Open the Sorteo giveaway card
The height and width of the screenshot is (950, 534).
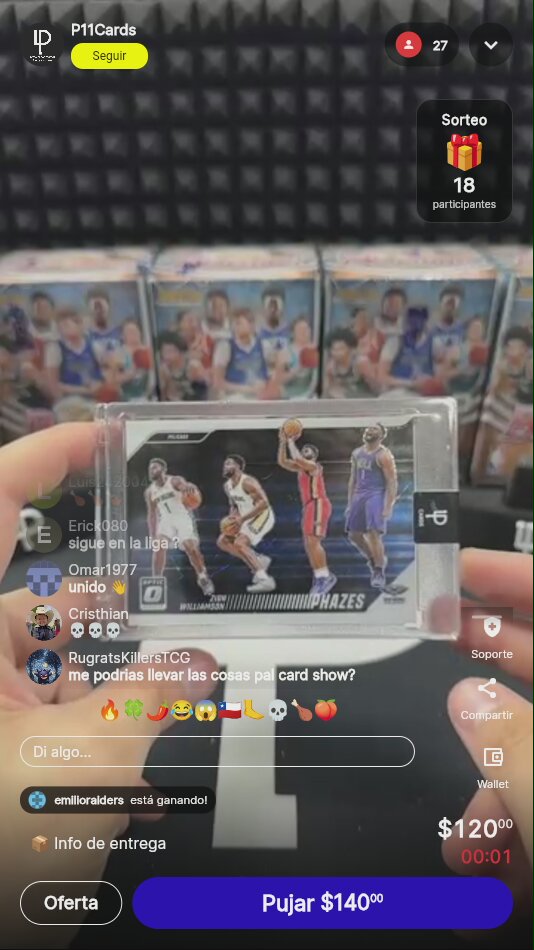464,161
